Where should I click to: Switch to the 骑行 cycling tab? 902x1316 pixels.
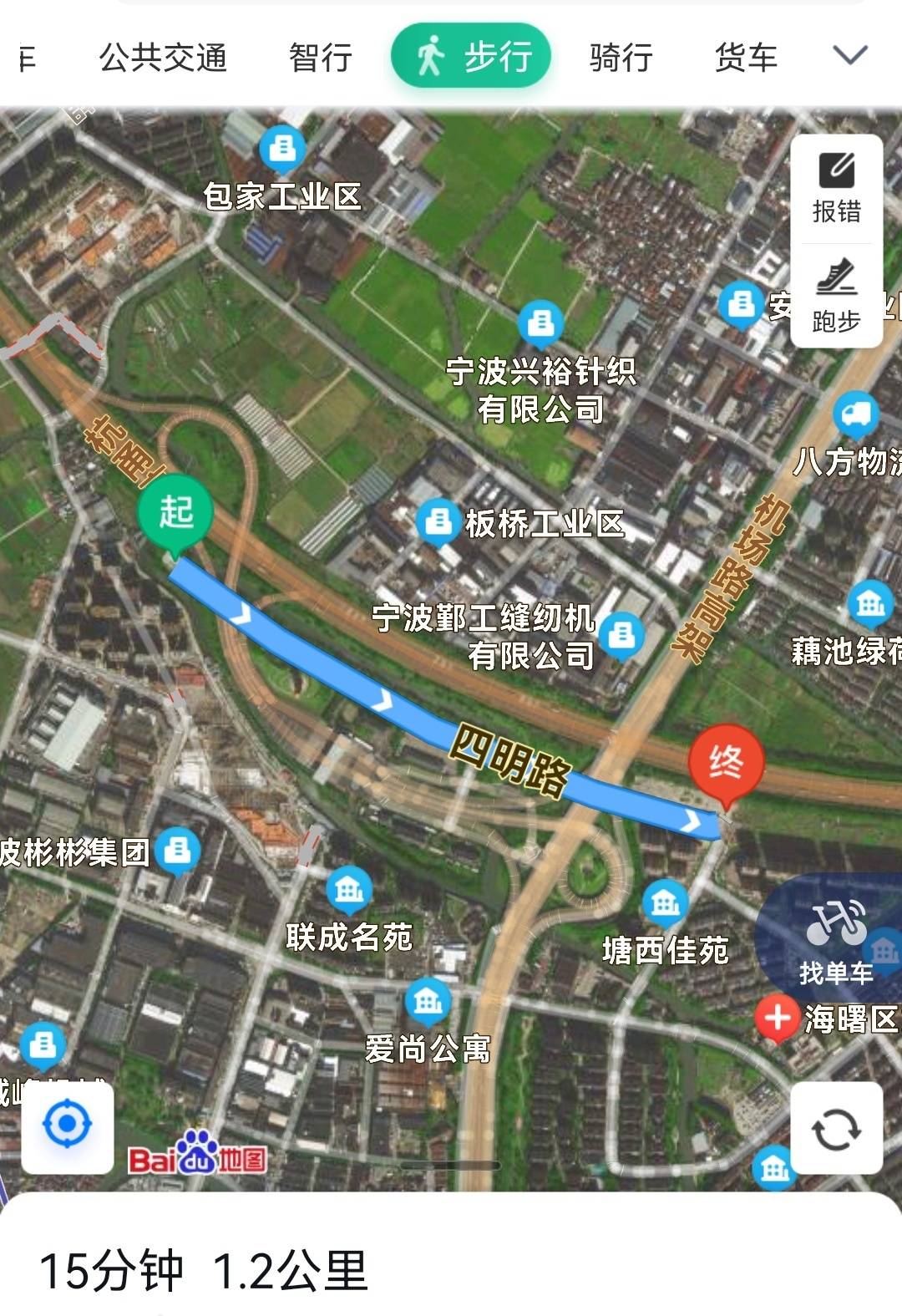[x=621, y=58]
